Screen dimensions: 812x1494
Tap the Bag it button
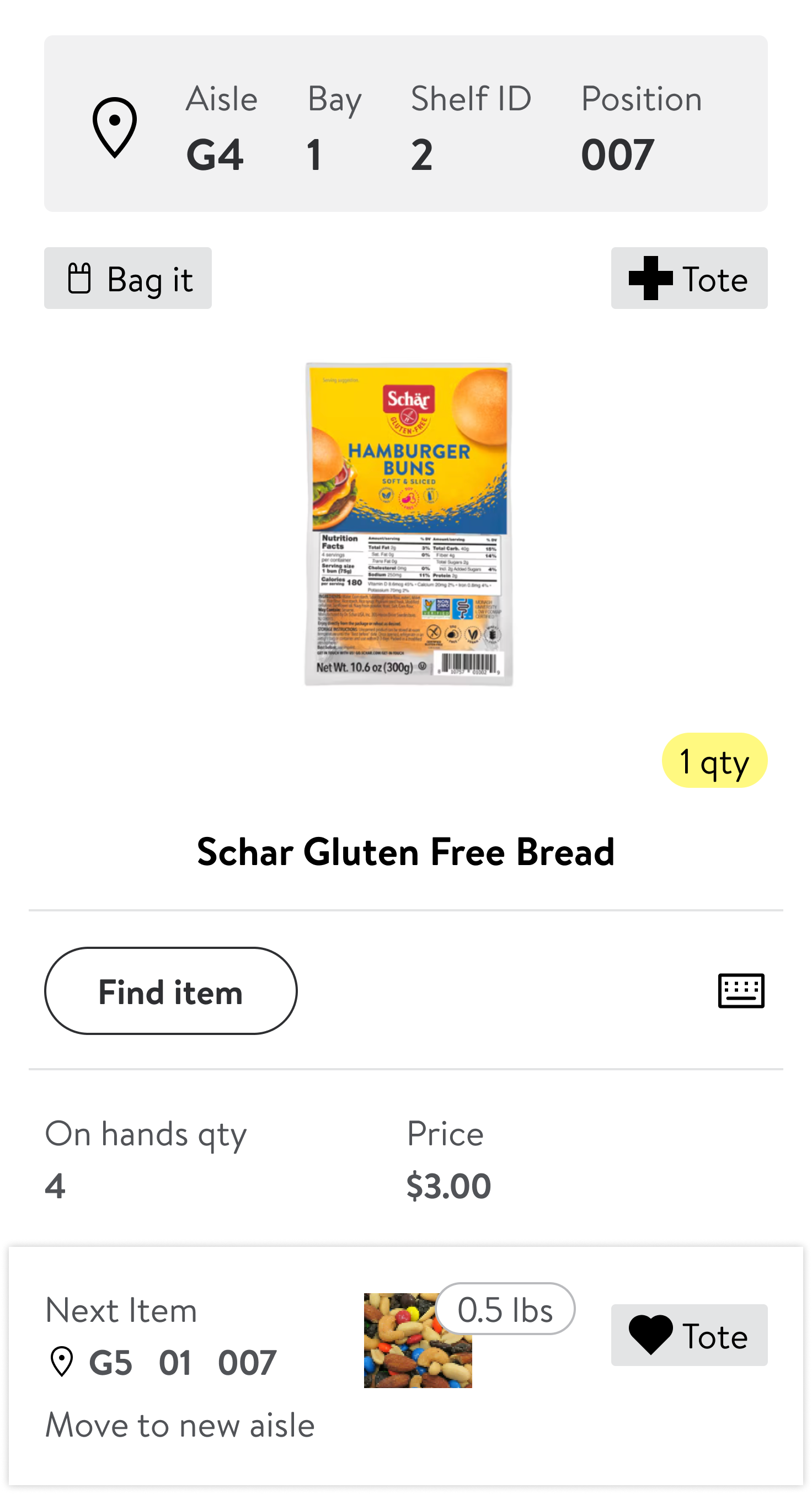127,279
